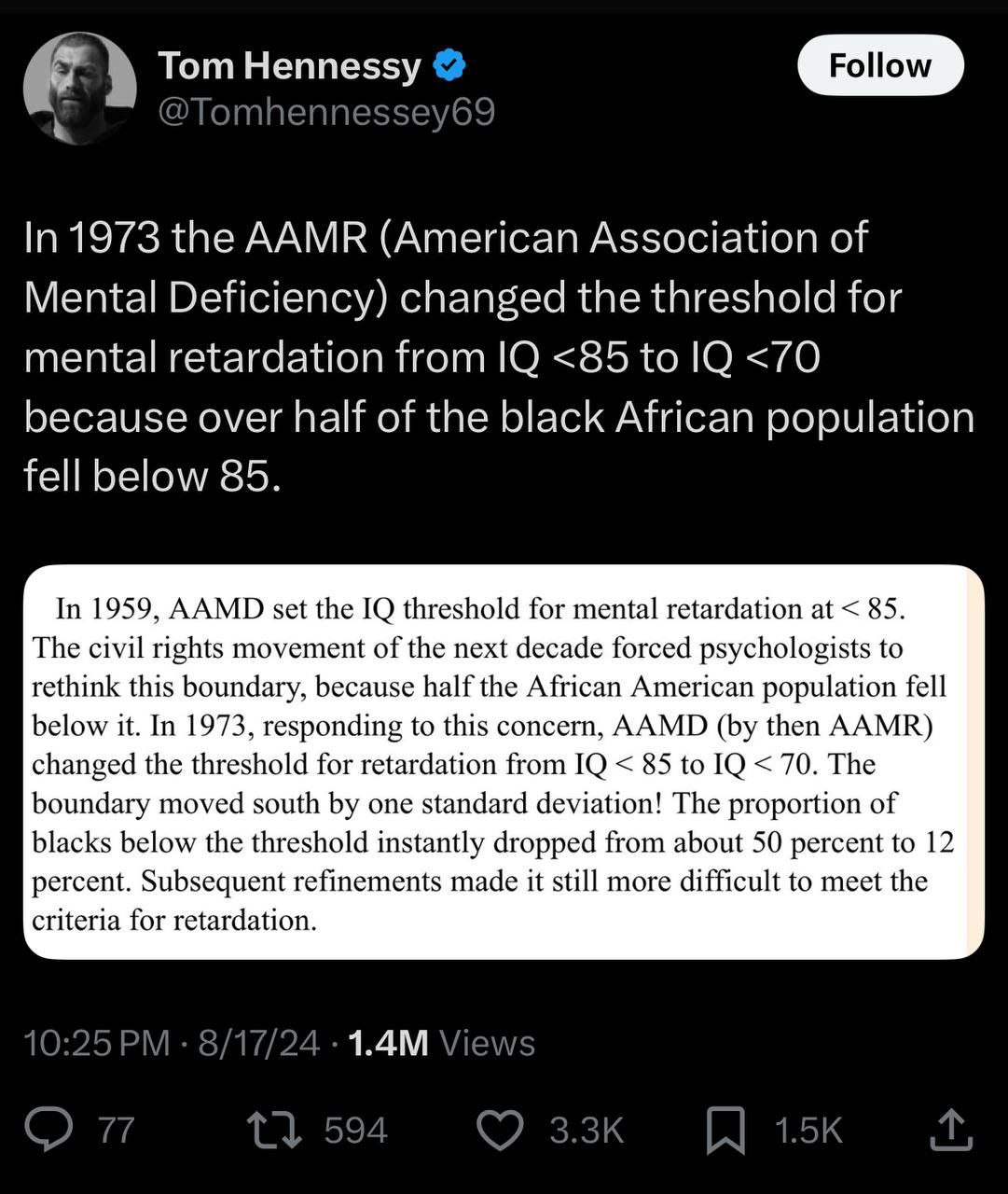Open the @Tomhennessey69 profile handle
This screenshot has width=1008, height=1194.
click(x=326, y=113)
